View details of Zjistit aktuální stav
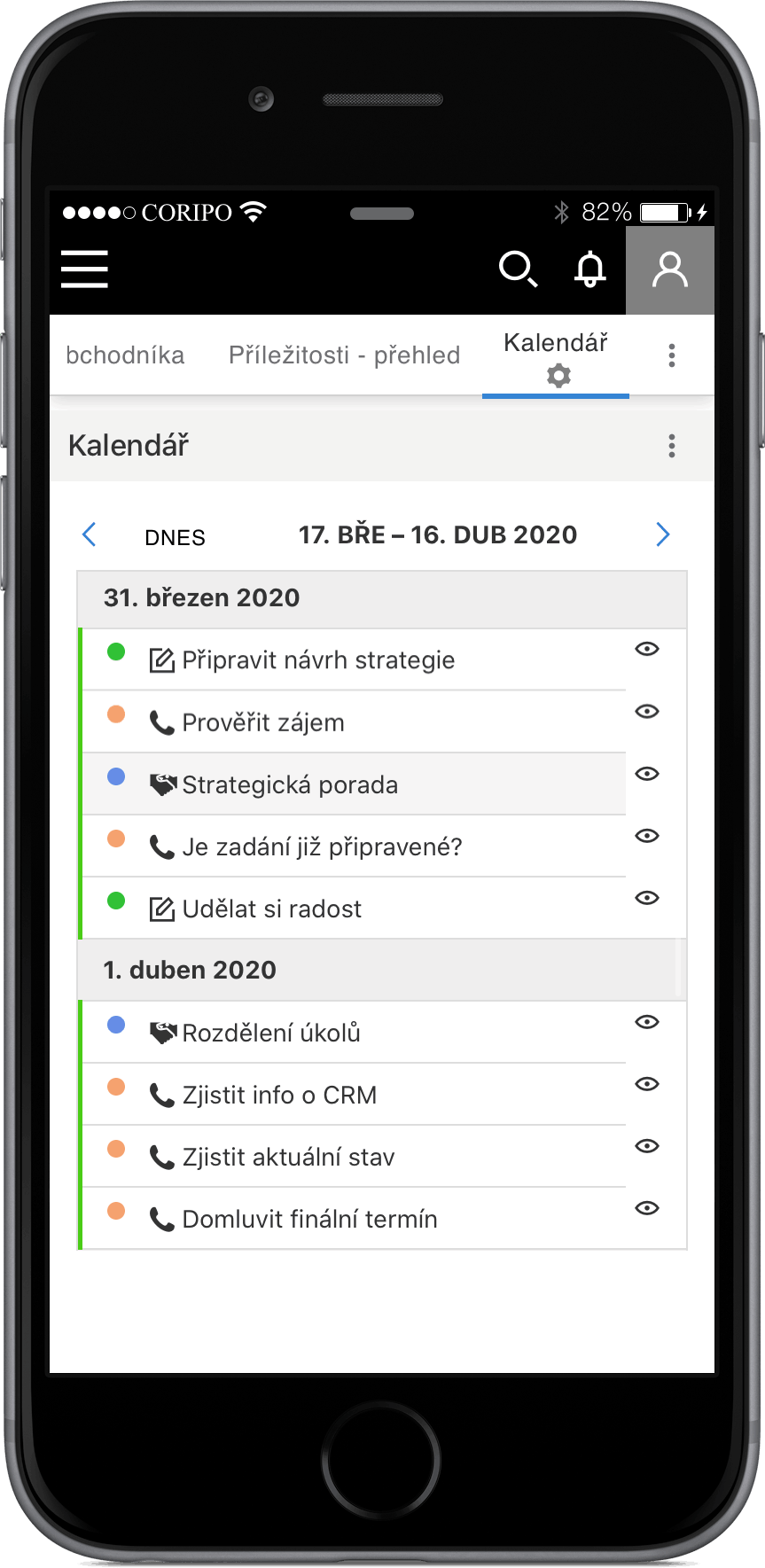Screen dimensions: 765x1568 pos(648,1146)
